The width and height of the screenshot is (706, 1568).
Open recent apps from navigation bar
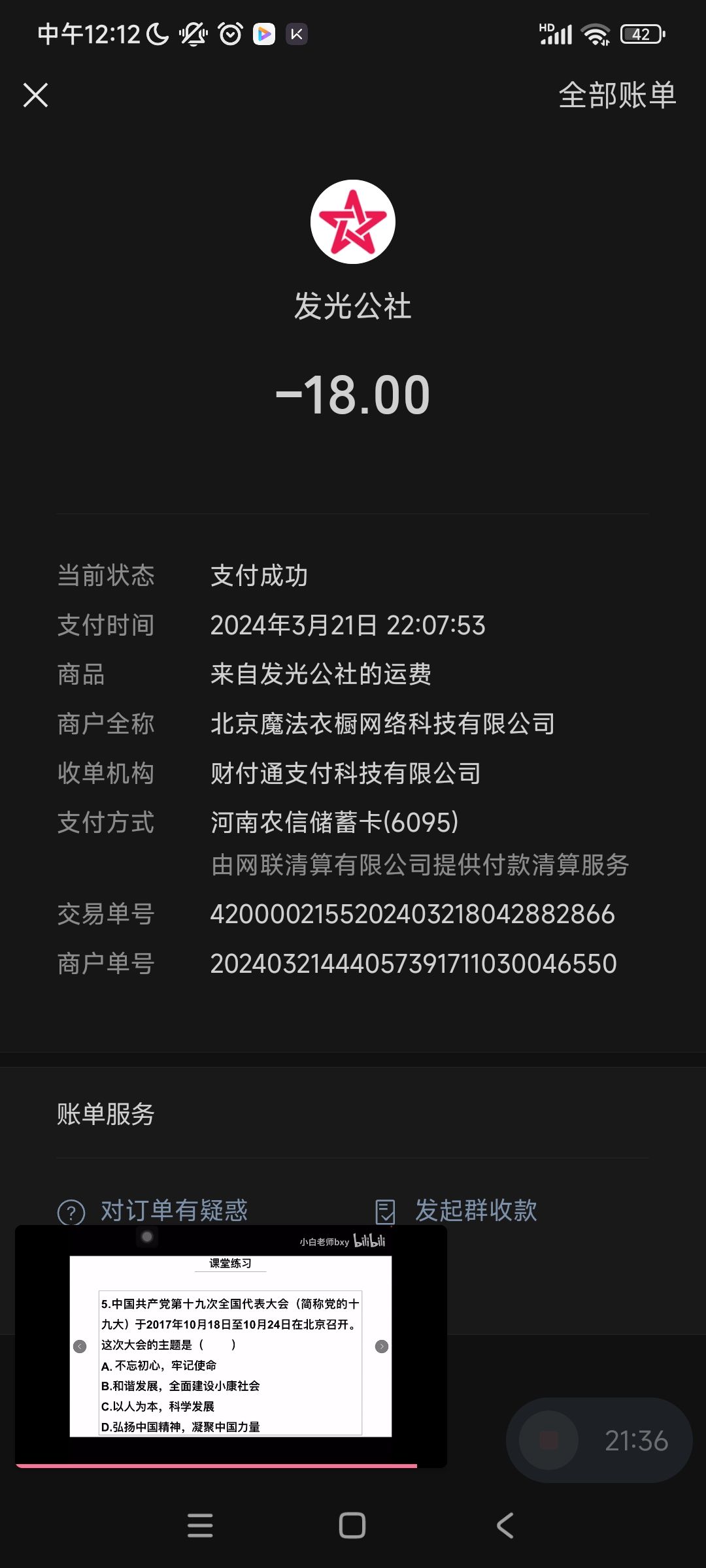pos(200,1526)
